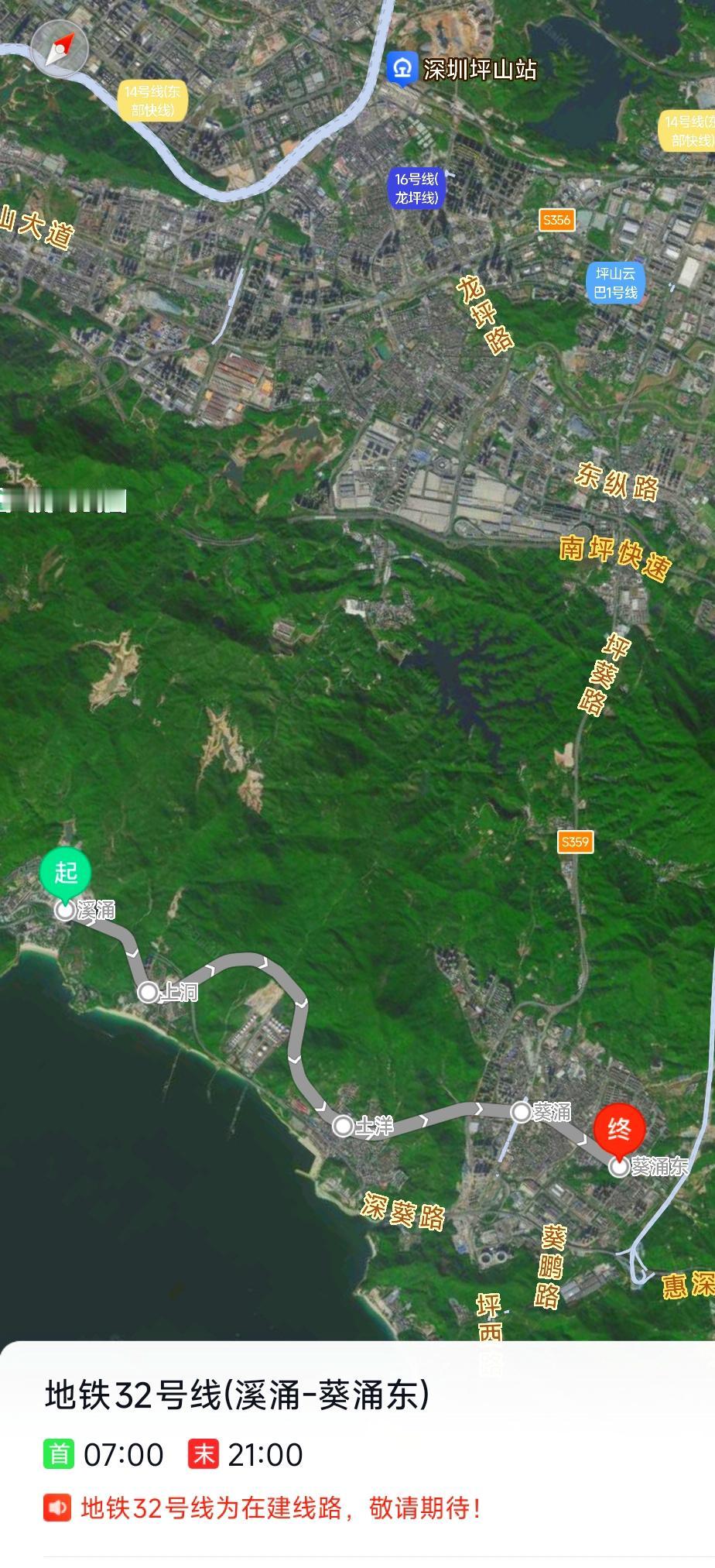Select the 上洞 station marker

pos(148,992)
